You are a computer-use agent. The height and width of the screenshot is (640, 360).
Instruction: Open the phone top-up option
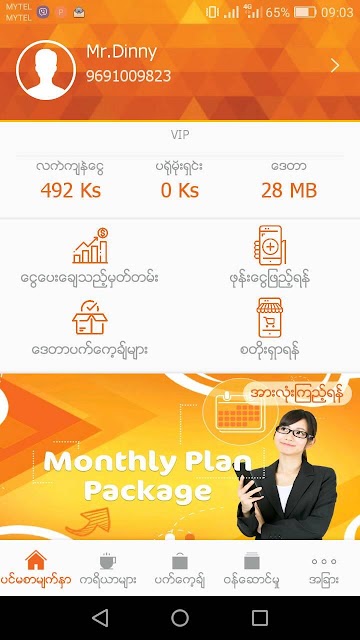coord(269,246)
